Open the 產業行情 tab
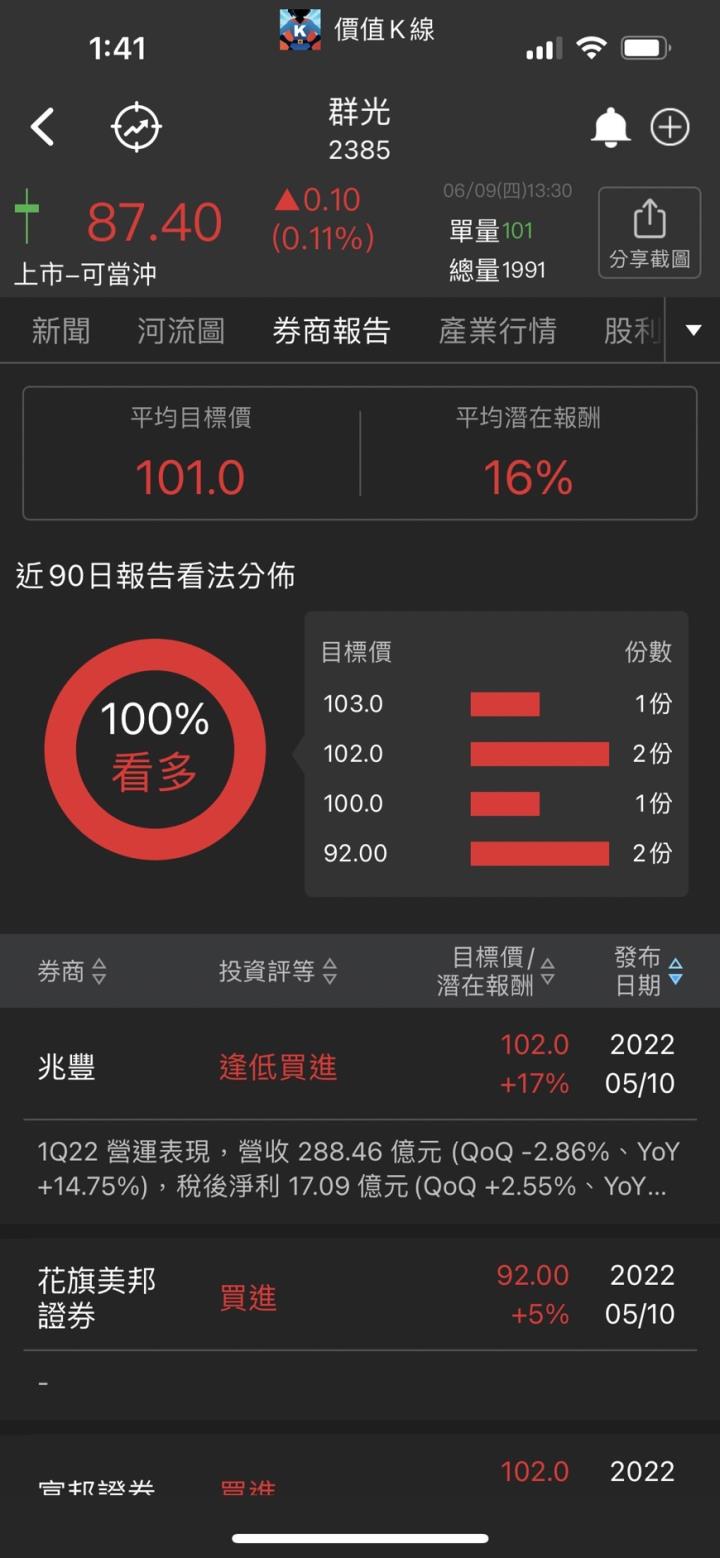720x1558 pixels. point(498,330)
